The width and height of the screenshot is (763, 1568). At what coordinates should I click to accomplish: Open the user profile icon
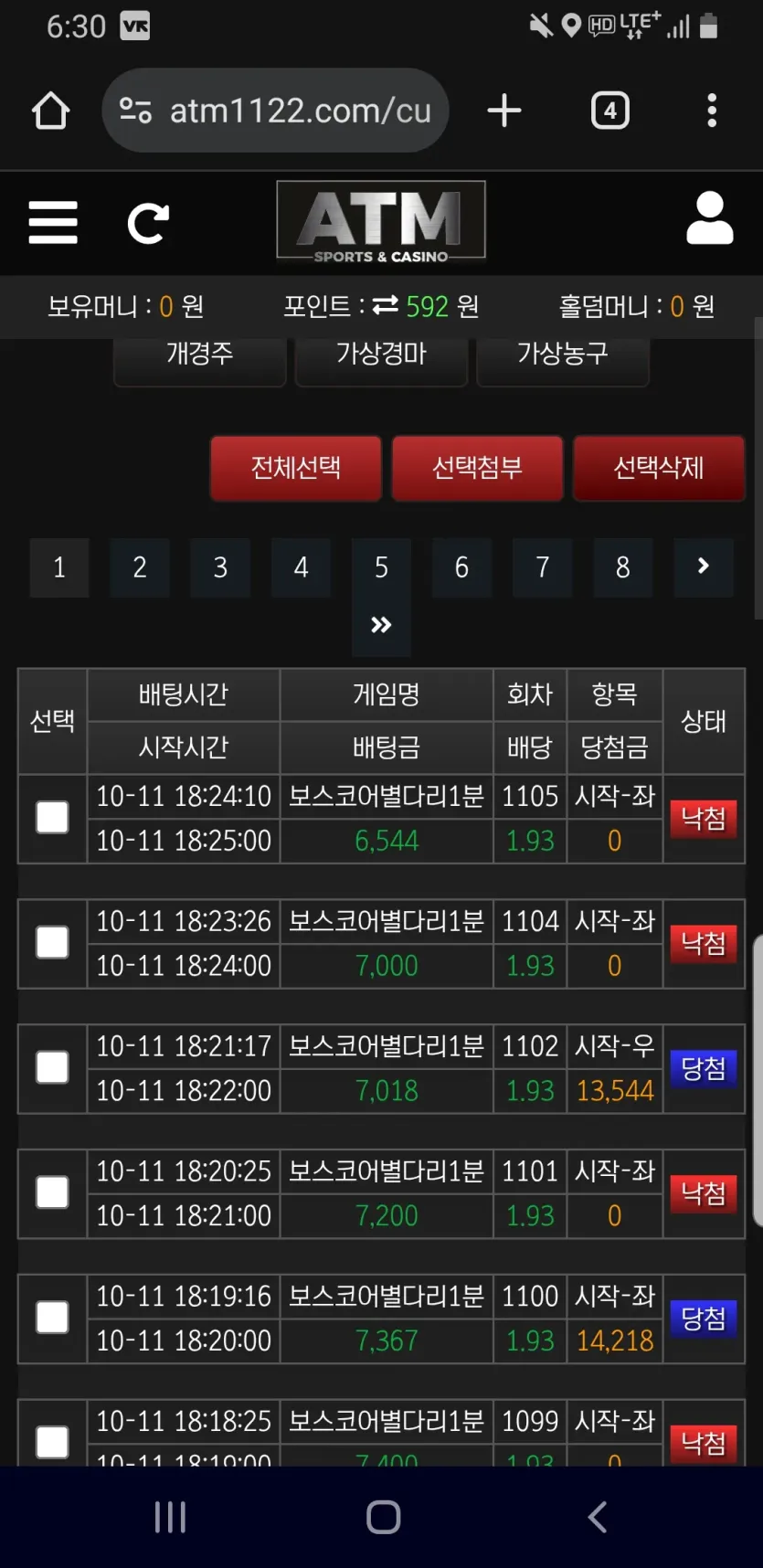710,218
